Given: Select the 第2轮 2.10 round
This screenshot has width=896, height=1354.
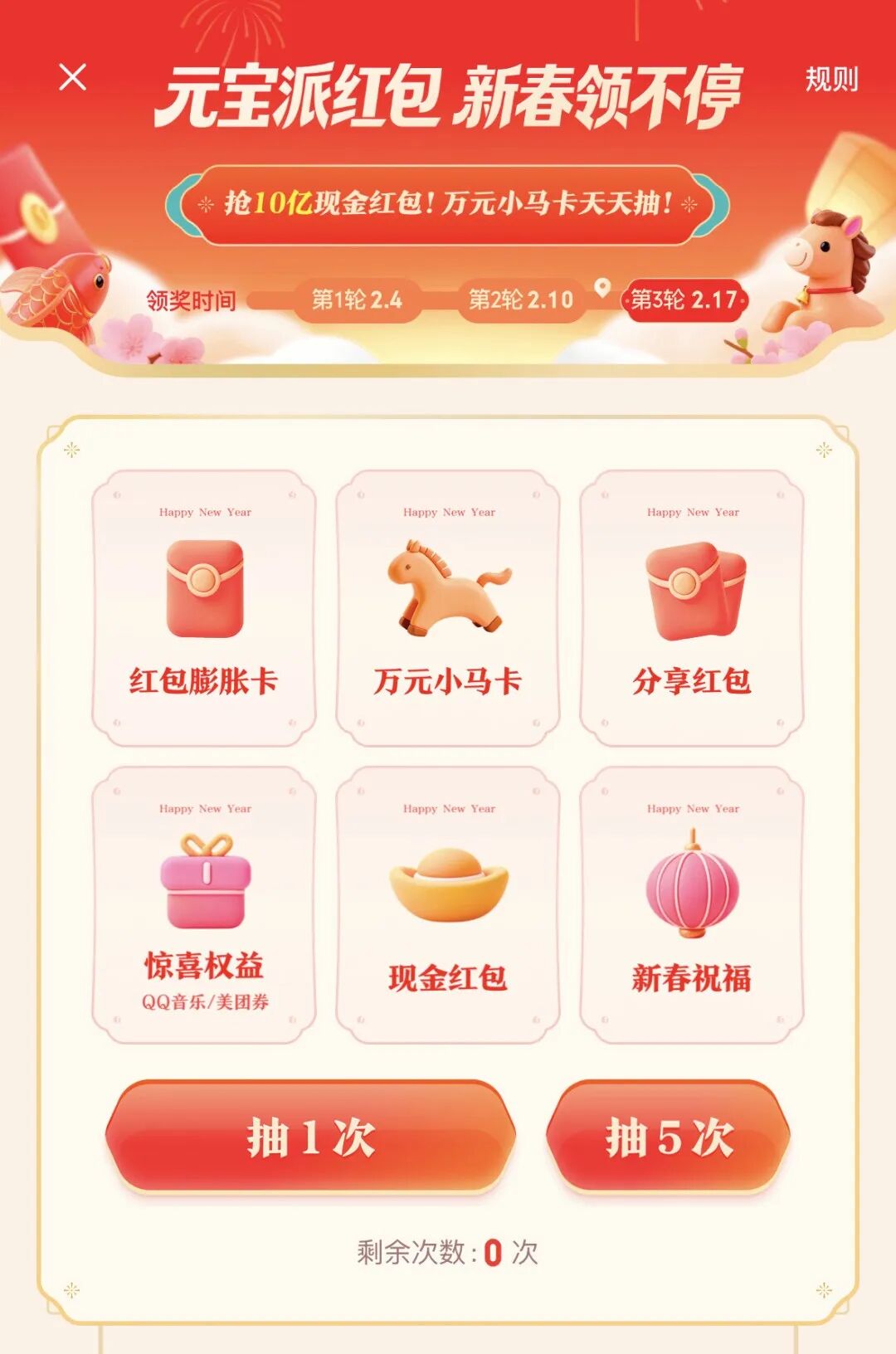Looking at the screenshot, I should click(x=520, y=300).
